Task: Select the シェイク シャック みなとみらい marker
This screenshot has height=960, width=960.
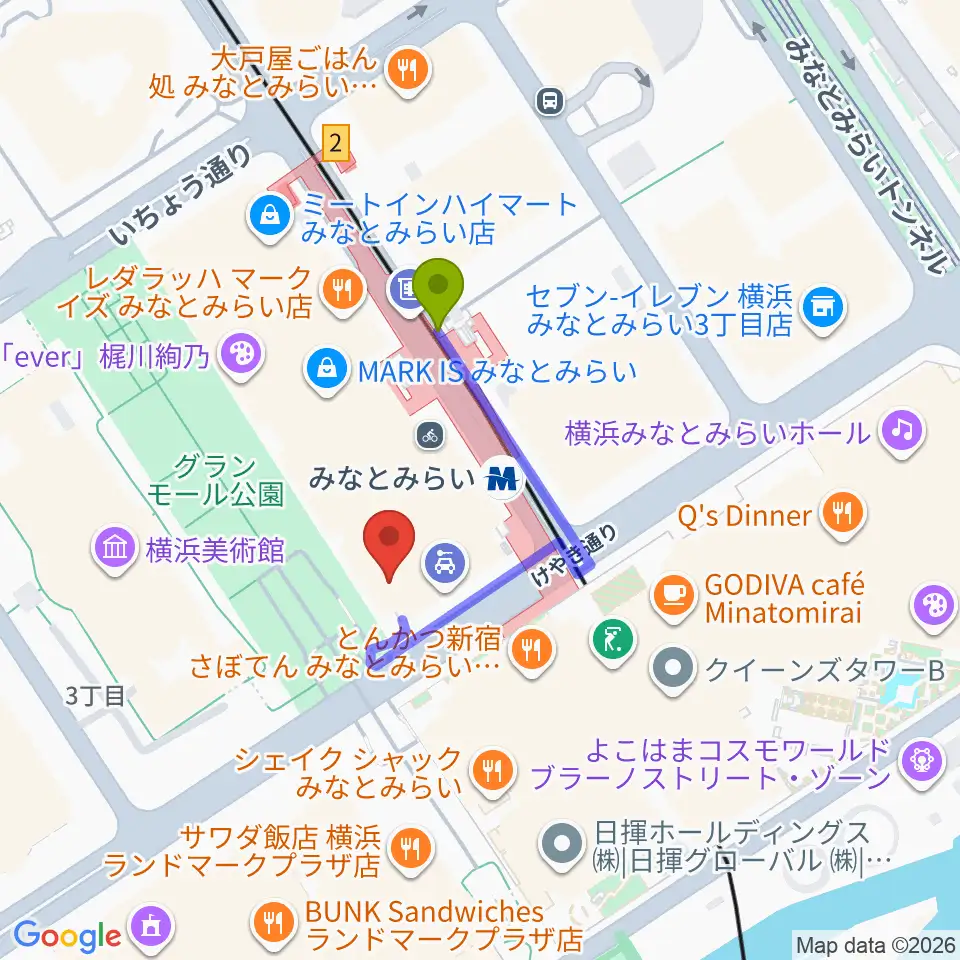Action: [x=493, y=770]
